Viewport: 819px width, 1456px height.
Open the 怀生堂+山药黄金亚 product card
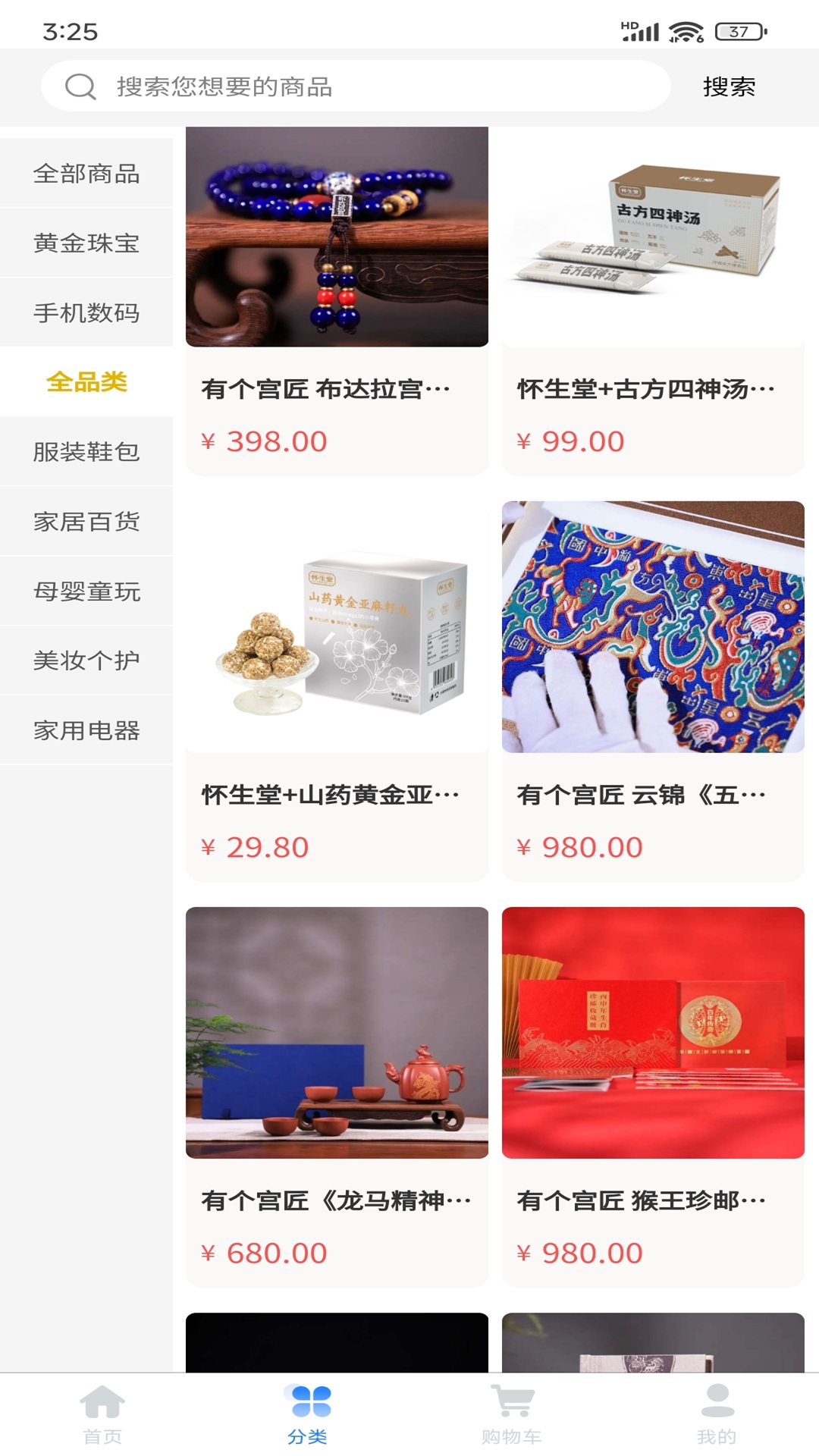pos(337,690)
